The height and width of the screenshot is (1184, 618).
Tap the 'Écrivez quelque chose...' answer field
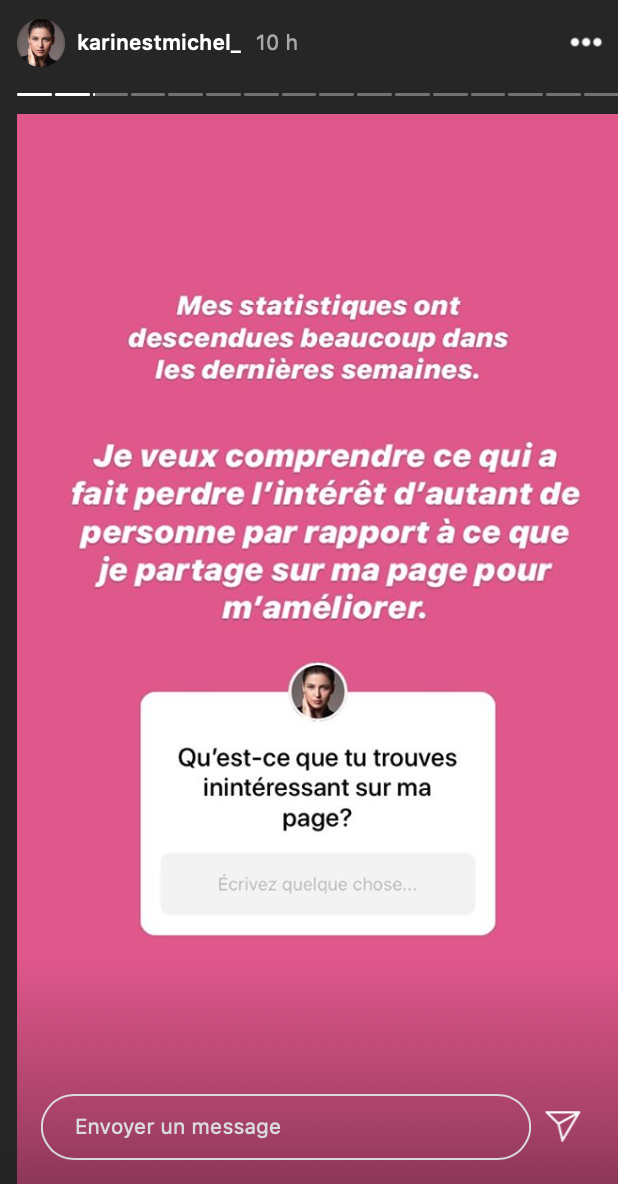coord(317,884)
